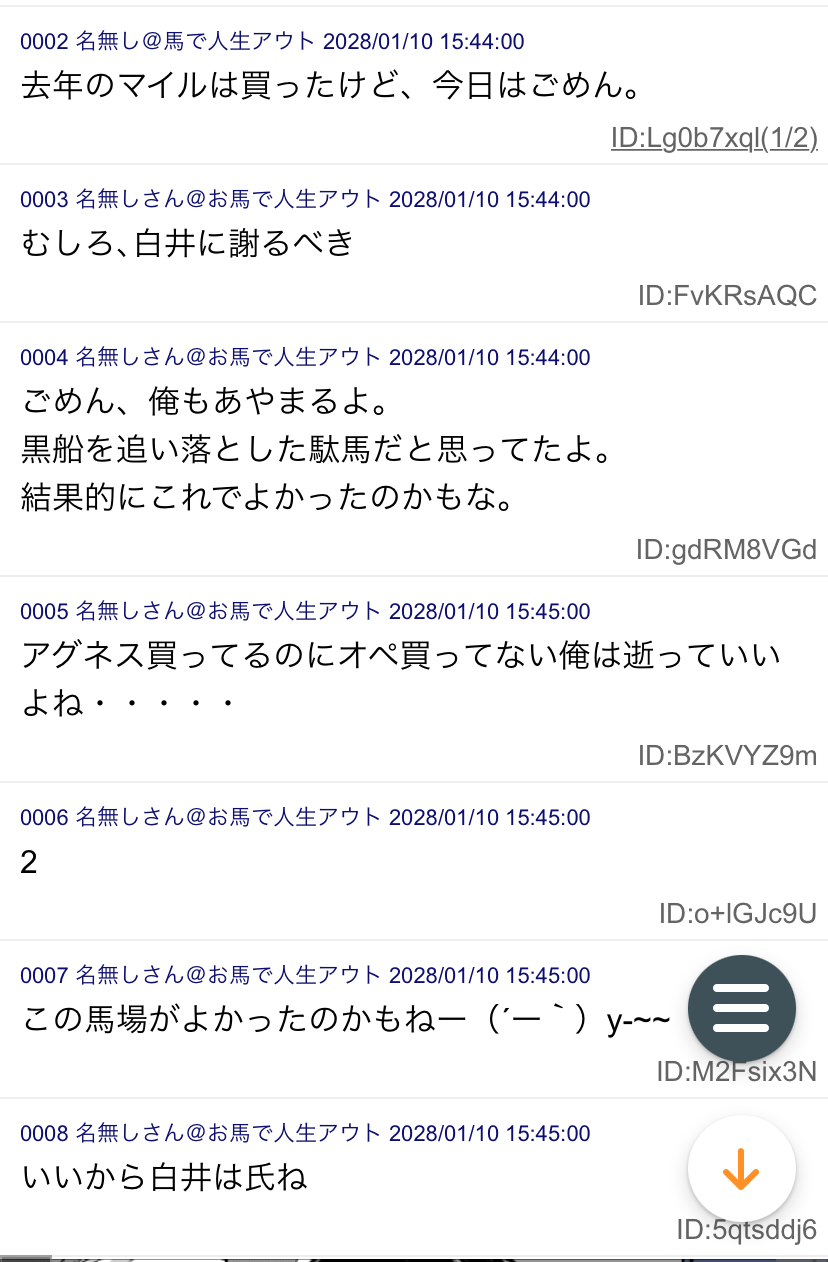
Task: Open the underlined ID:Lg0b7xql(1/2) link
Action: click(714, 138)
